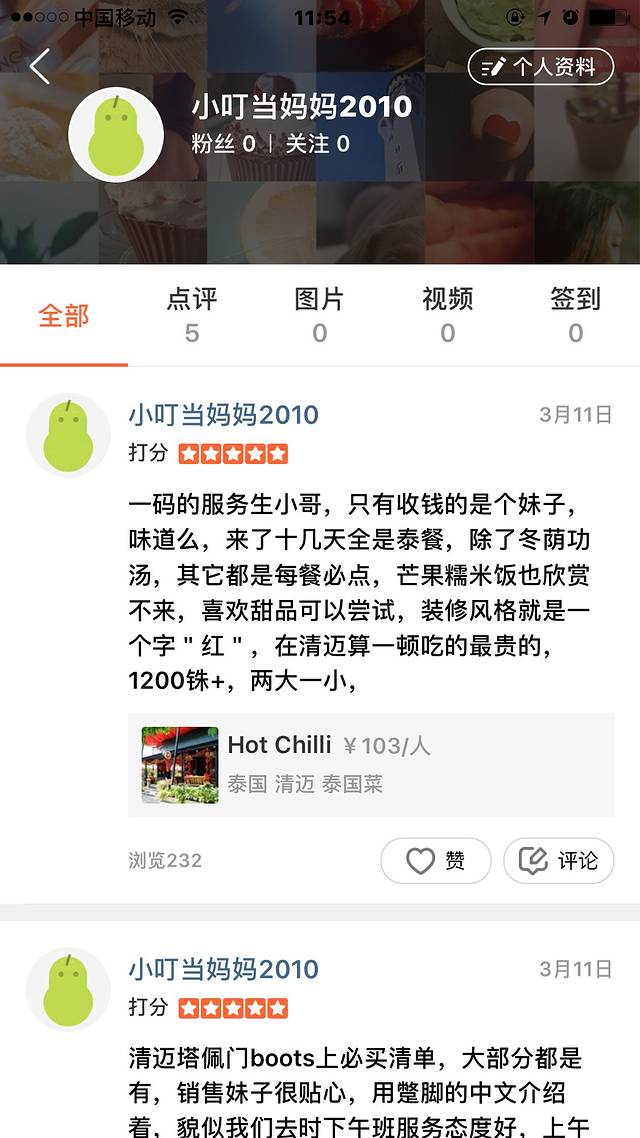
Task: Go back using the top-left arrow
Action: point(39,67)
